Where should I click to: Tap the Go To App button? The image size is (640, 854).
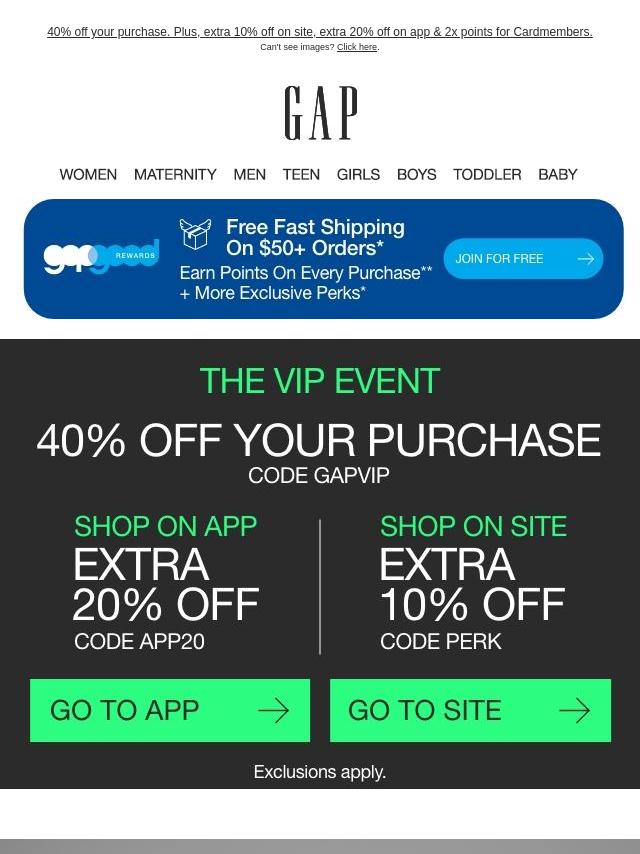click(170, 710)
